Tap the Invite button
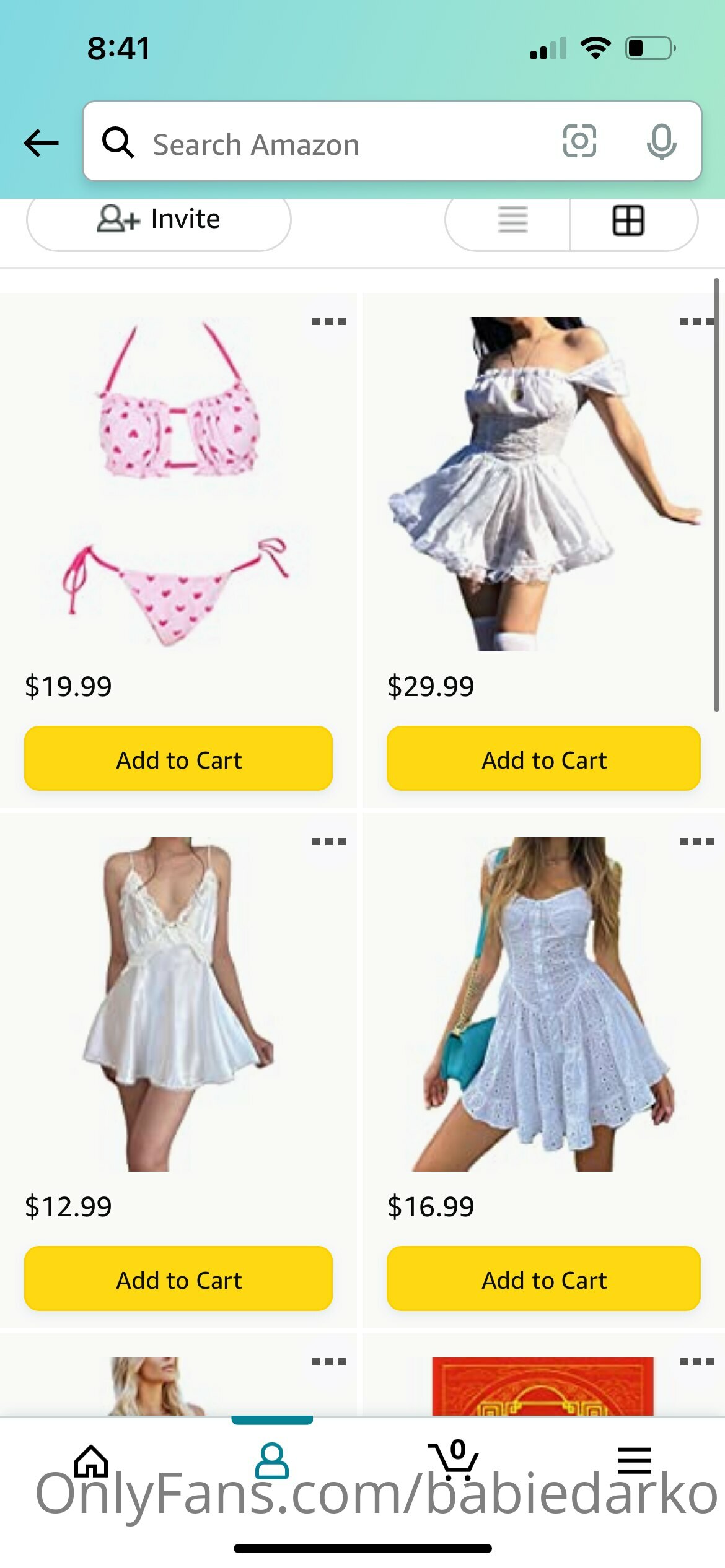 [x=159, y=219]
